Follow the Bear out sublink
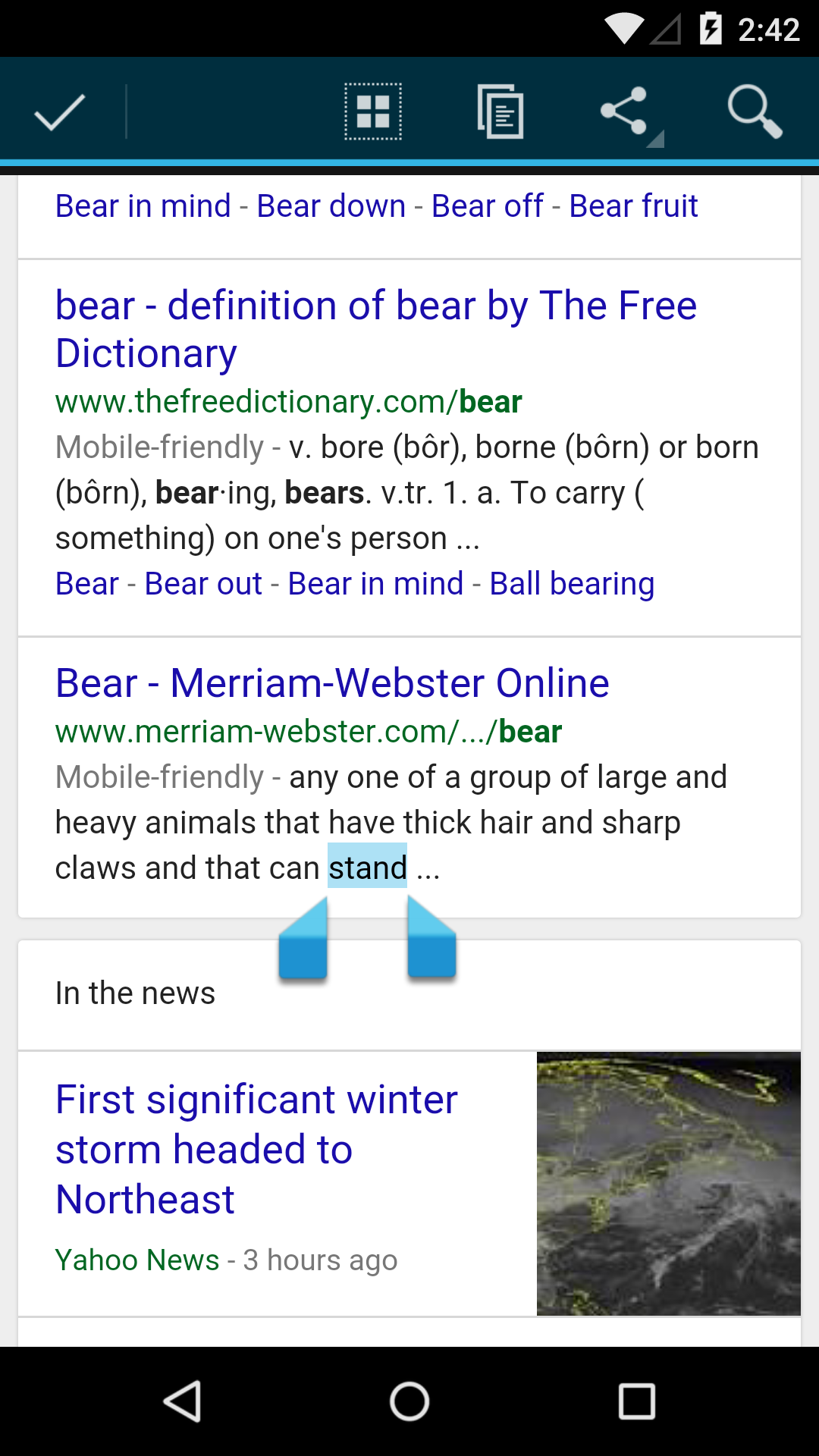819x1456 pixels. (203, 584)
